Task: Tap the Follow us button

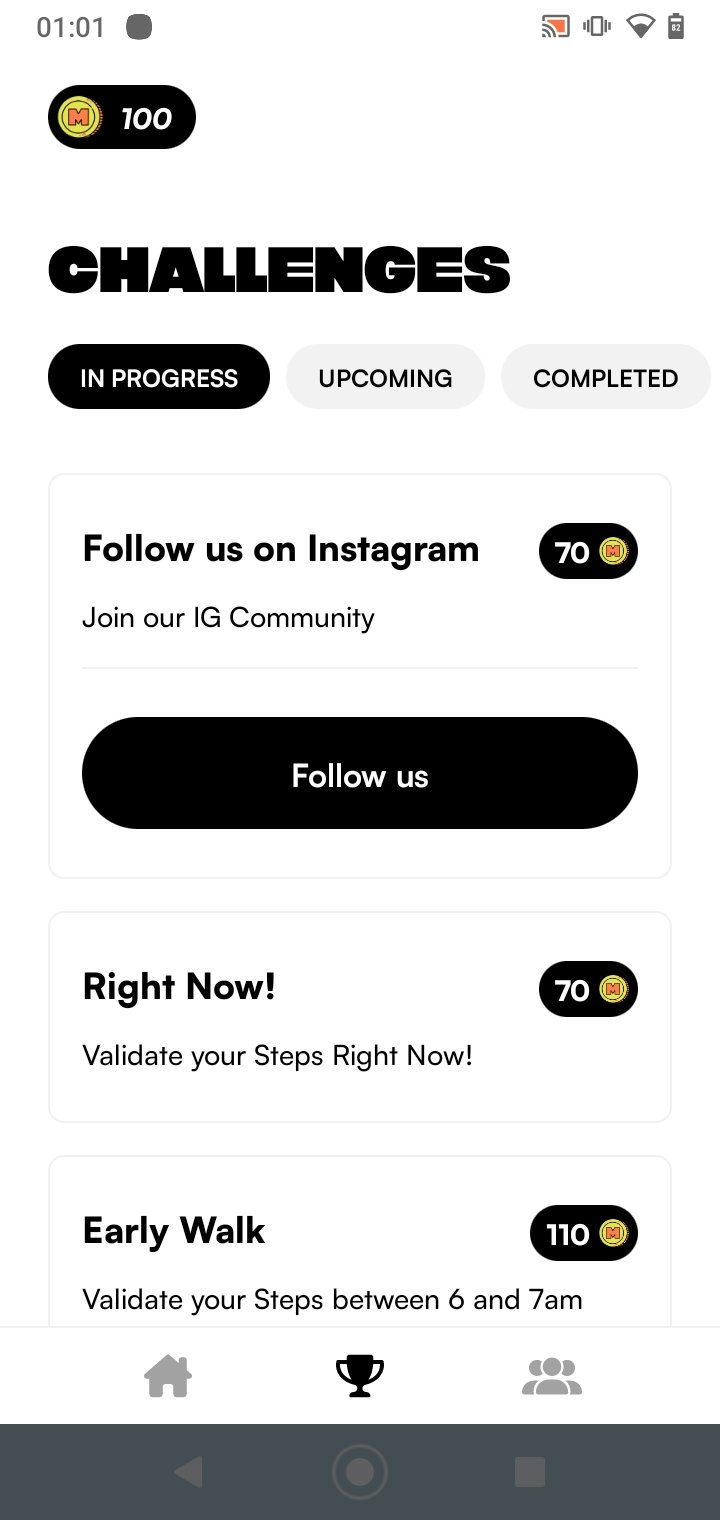Action: click(360, 773)
